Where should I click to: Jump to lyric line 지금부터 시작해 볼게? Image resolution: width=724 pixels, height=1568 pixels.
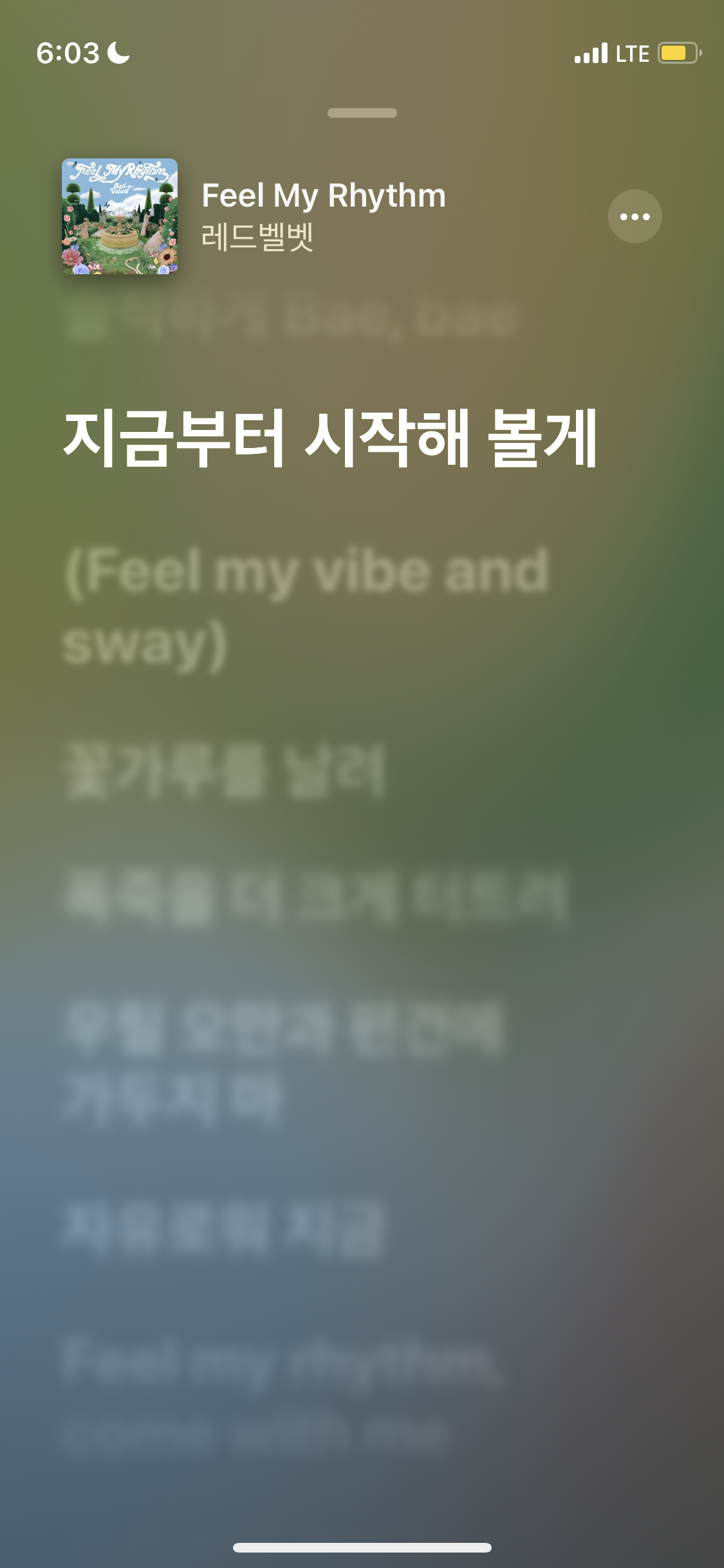[331, 438]
